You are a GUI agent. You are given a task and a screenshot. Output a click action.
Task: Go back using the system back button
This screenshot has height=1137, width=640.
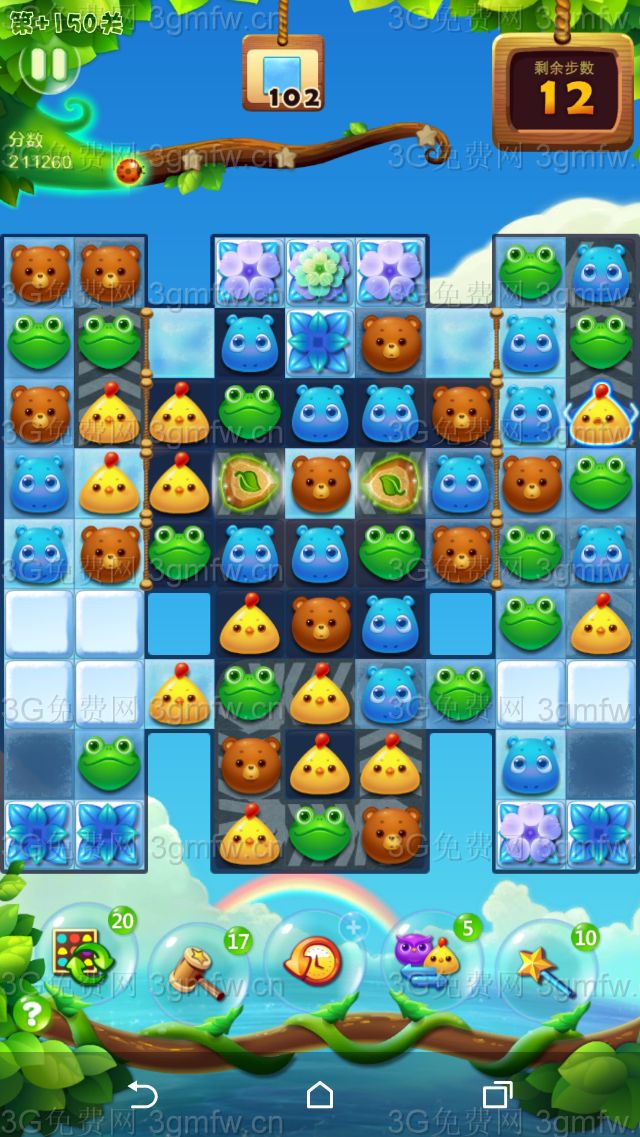[x=143, y=1096]
